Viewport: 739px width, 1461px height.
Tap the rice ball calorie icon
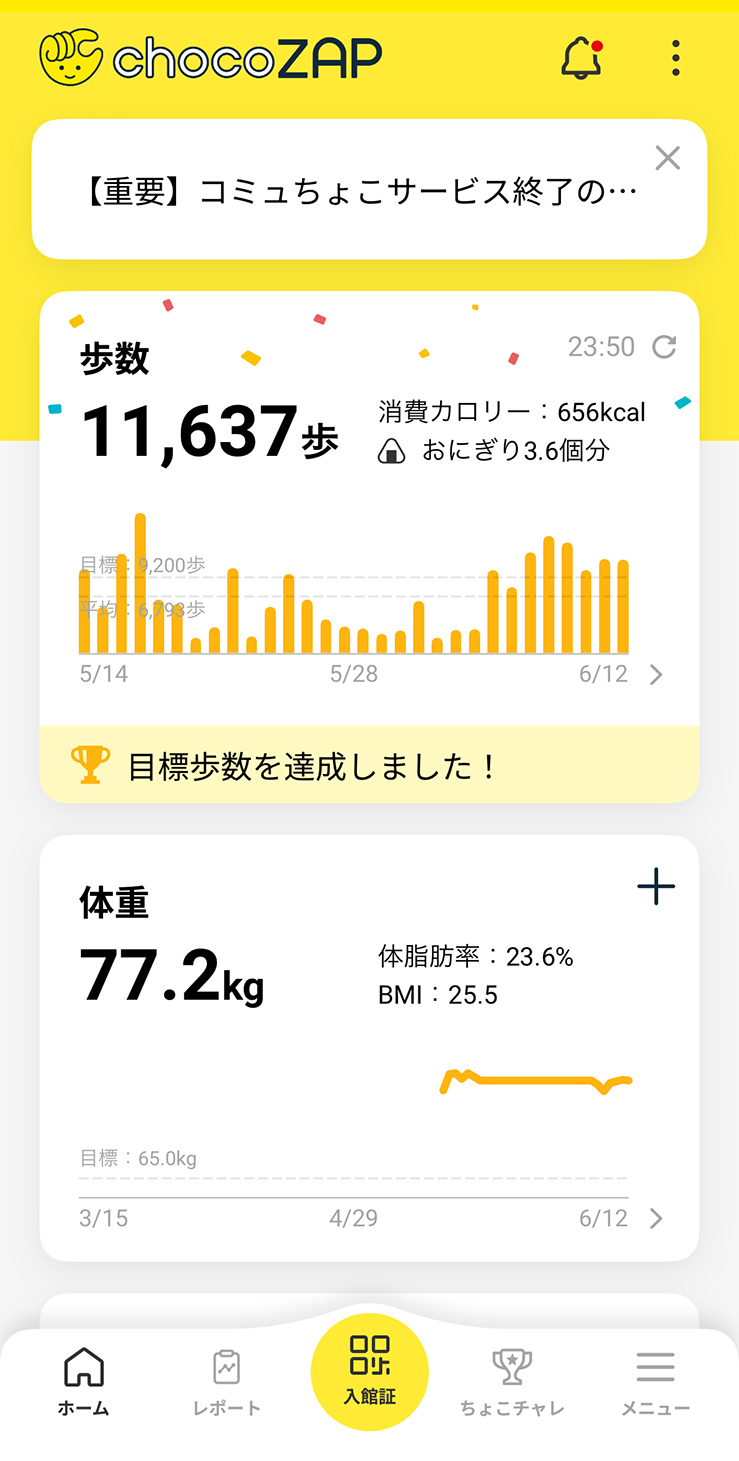point(393,453)
